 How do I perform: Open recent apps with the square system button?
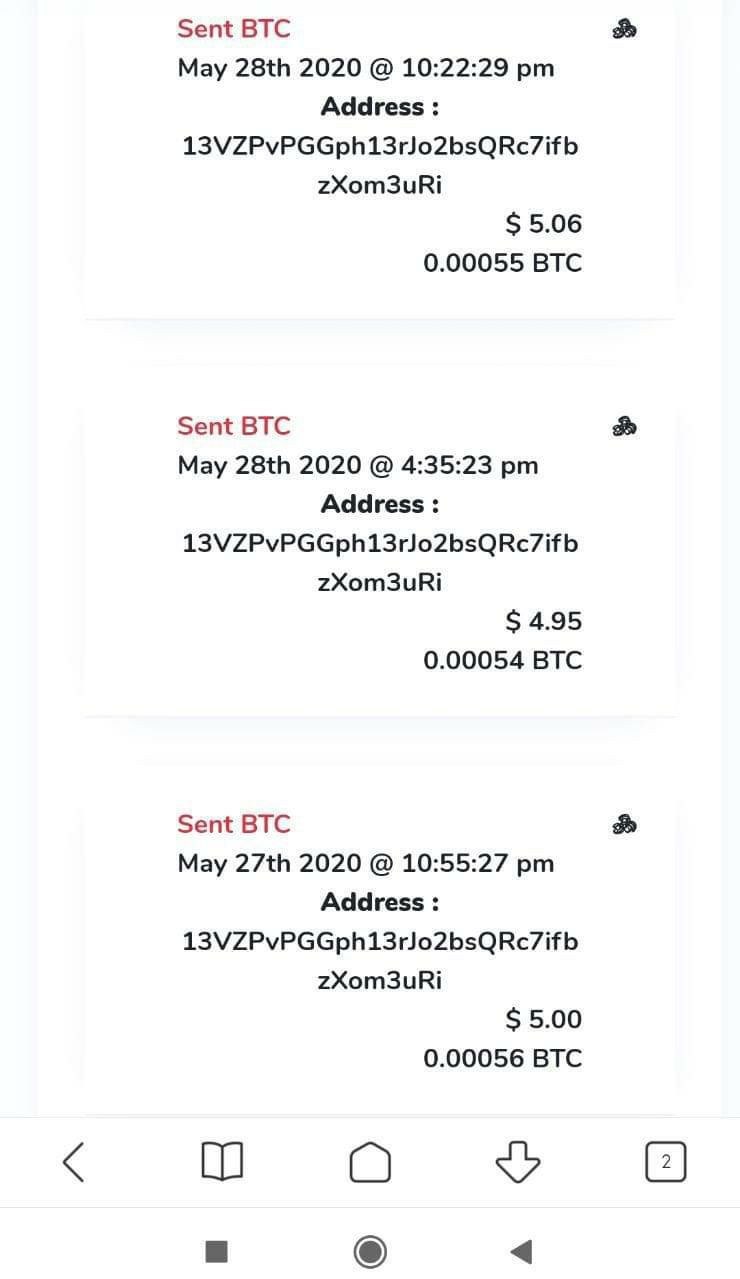(x=216, y=1250)
